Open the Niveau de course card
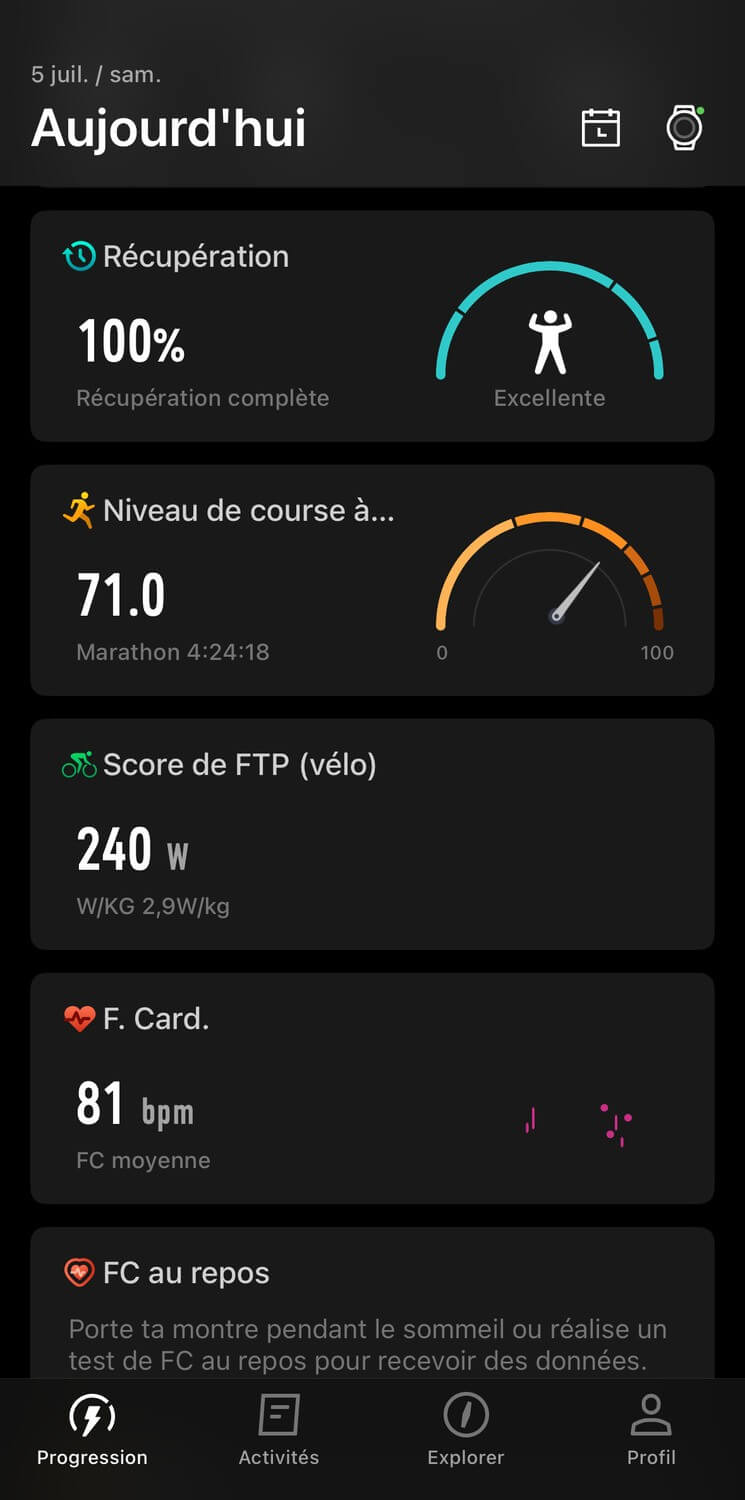Screen dimensions: 745x1500 tap(372, 580)
